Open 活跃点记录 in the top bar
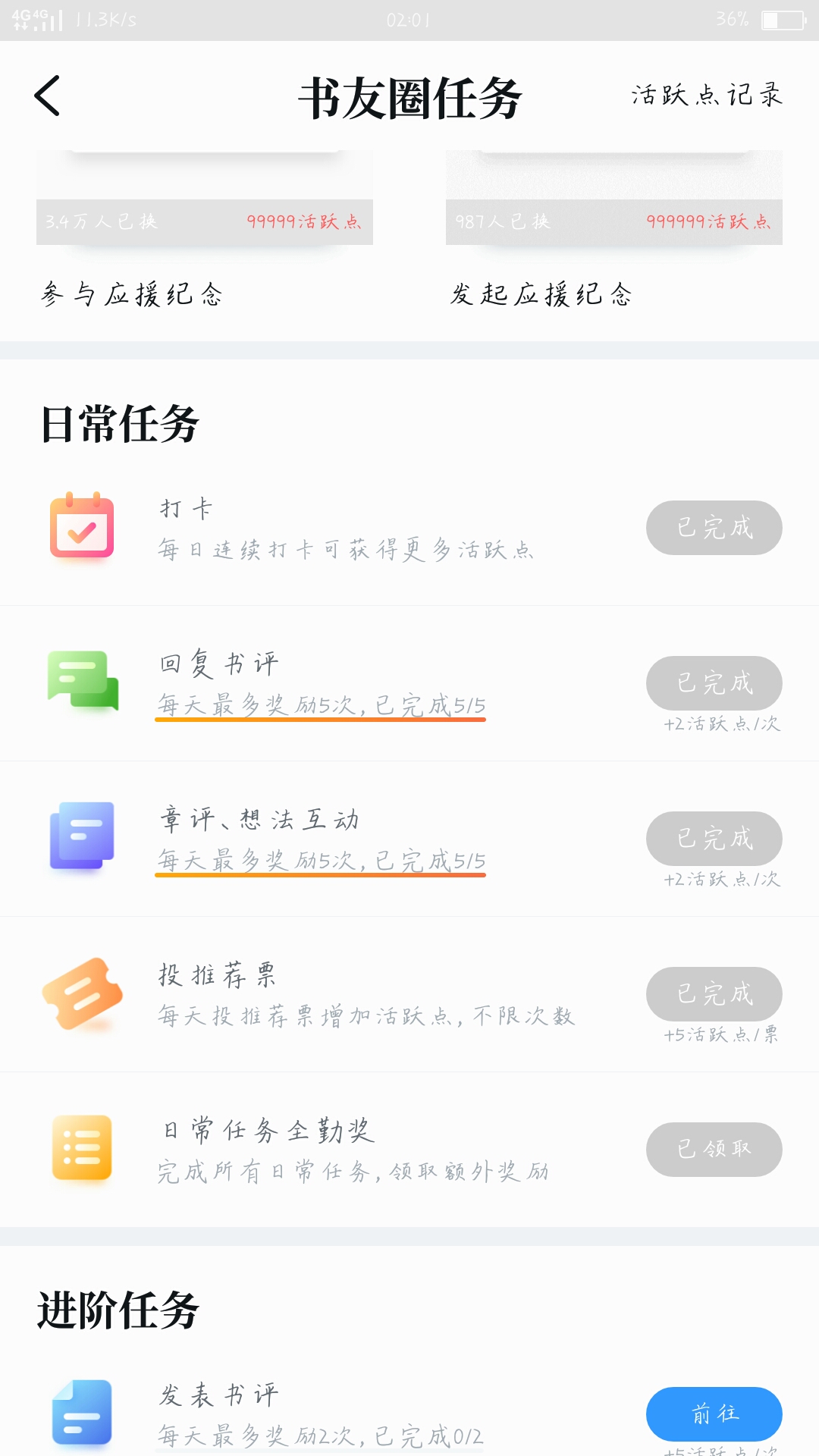819x1456 pixels. 707,96
